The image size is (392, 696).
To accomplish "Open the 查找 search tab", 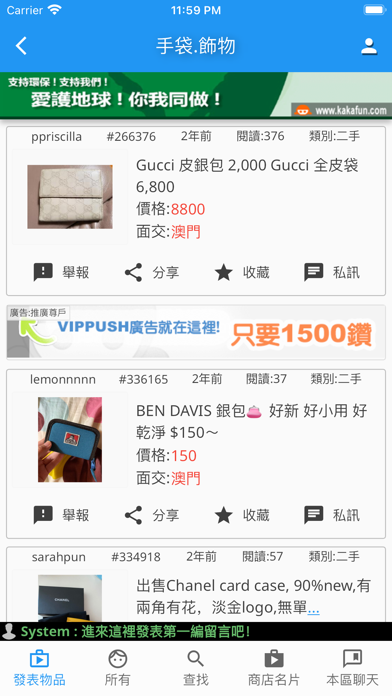I will click(x=196, y=668).
